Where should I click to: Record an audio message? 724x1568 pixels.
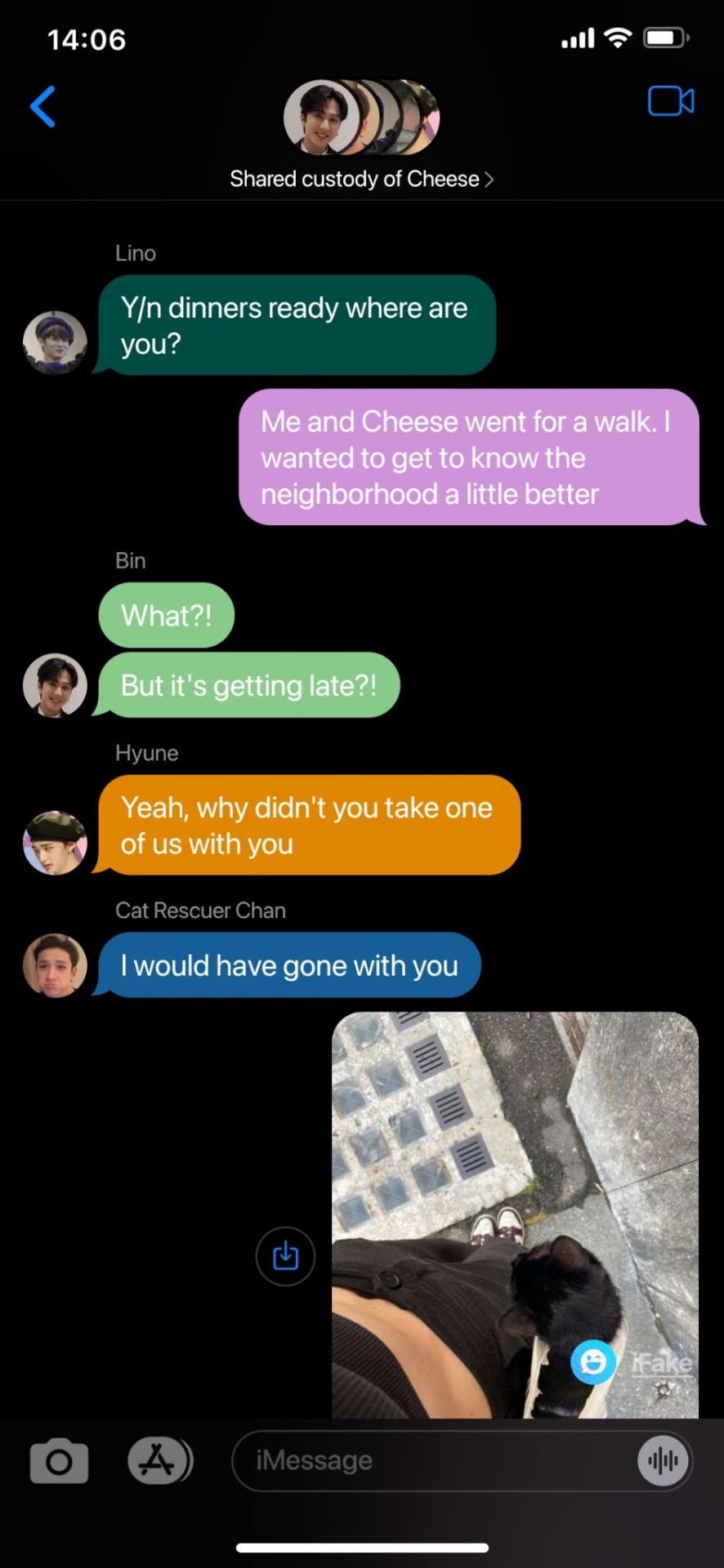(662, 1460)
